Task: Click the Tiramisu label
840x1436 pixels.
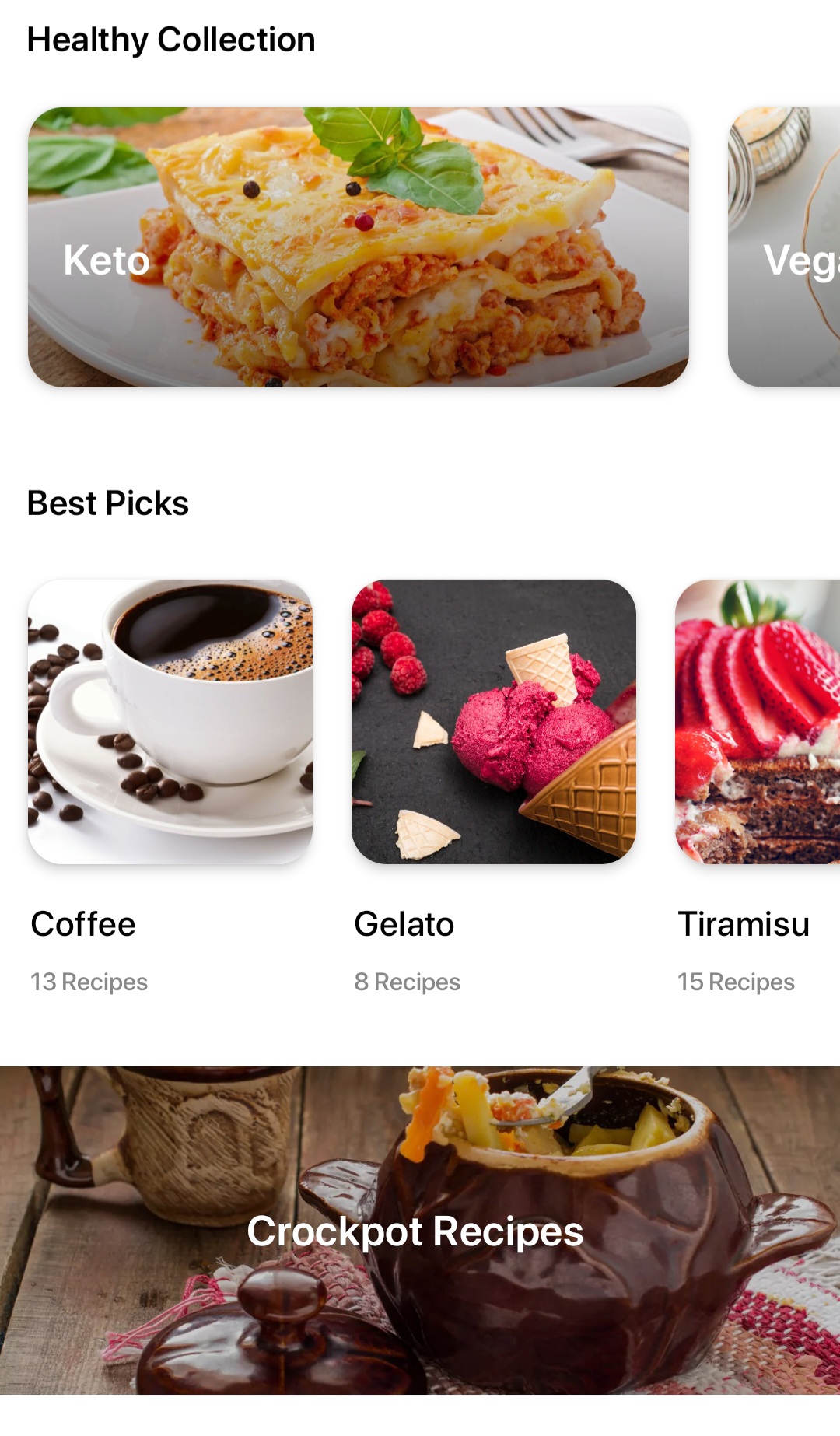Action: pyautogui.click(x=745, y=924)
